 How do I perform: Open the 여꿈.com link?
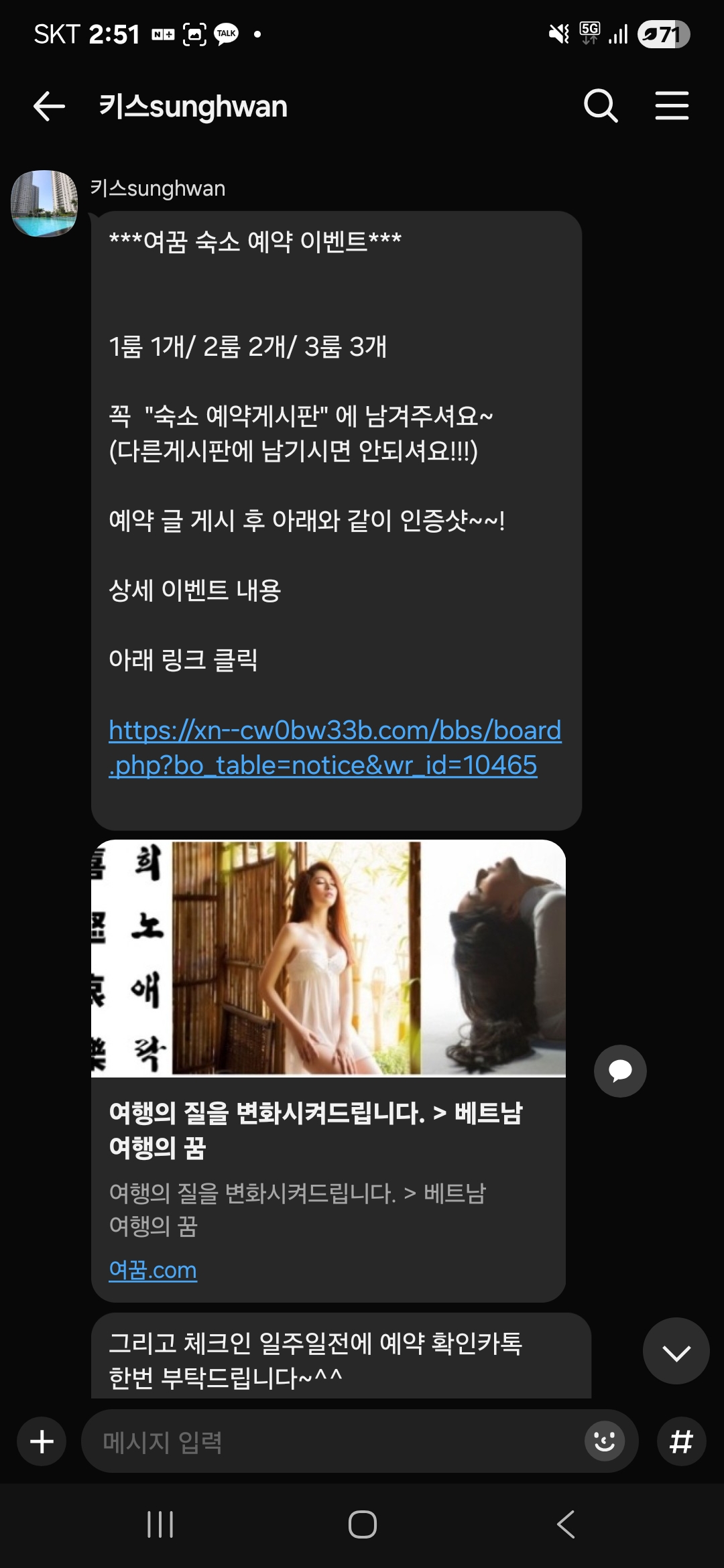pos(153,1270)
